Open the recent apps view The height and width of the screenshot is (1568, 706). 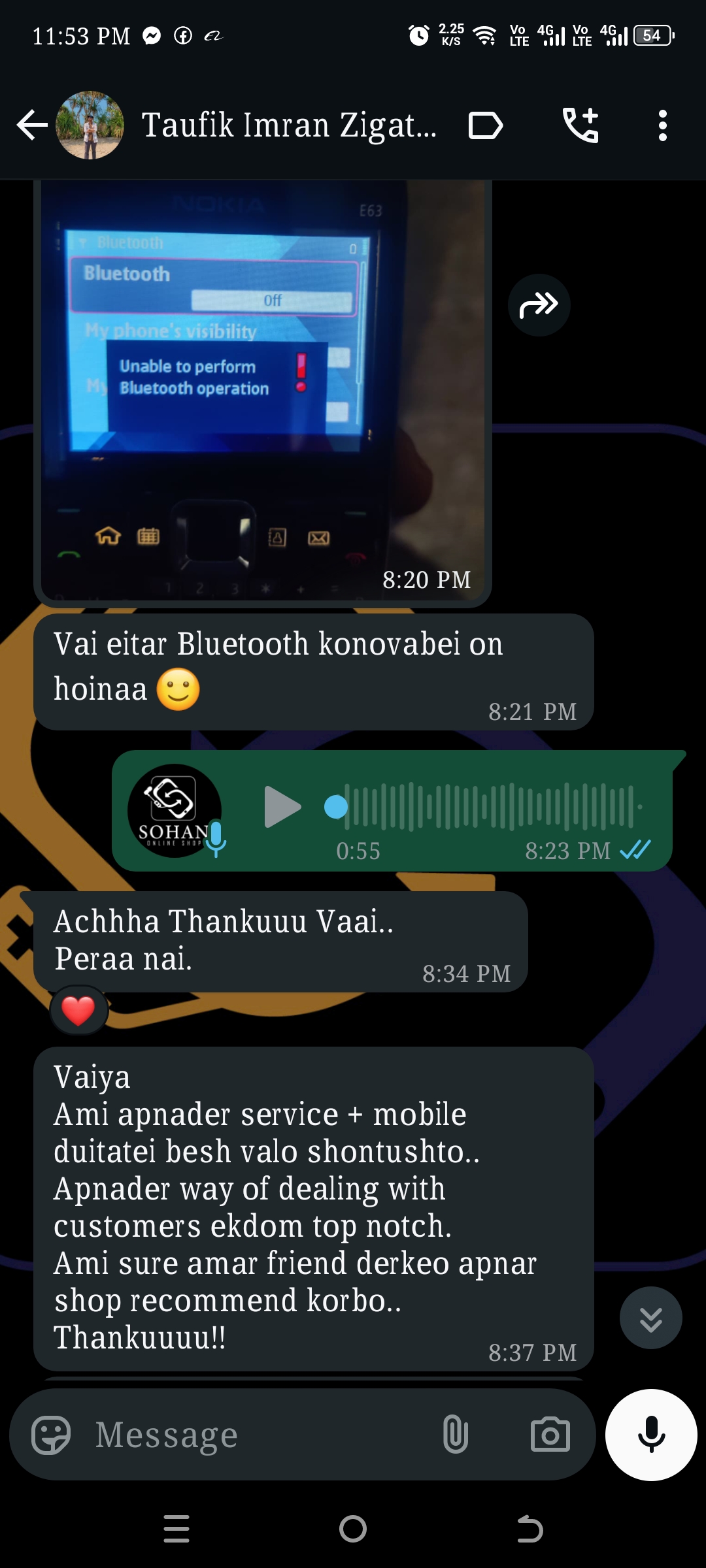[x=176, y=1529]
